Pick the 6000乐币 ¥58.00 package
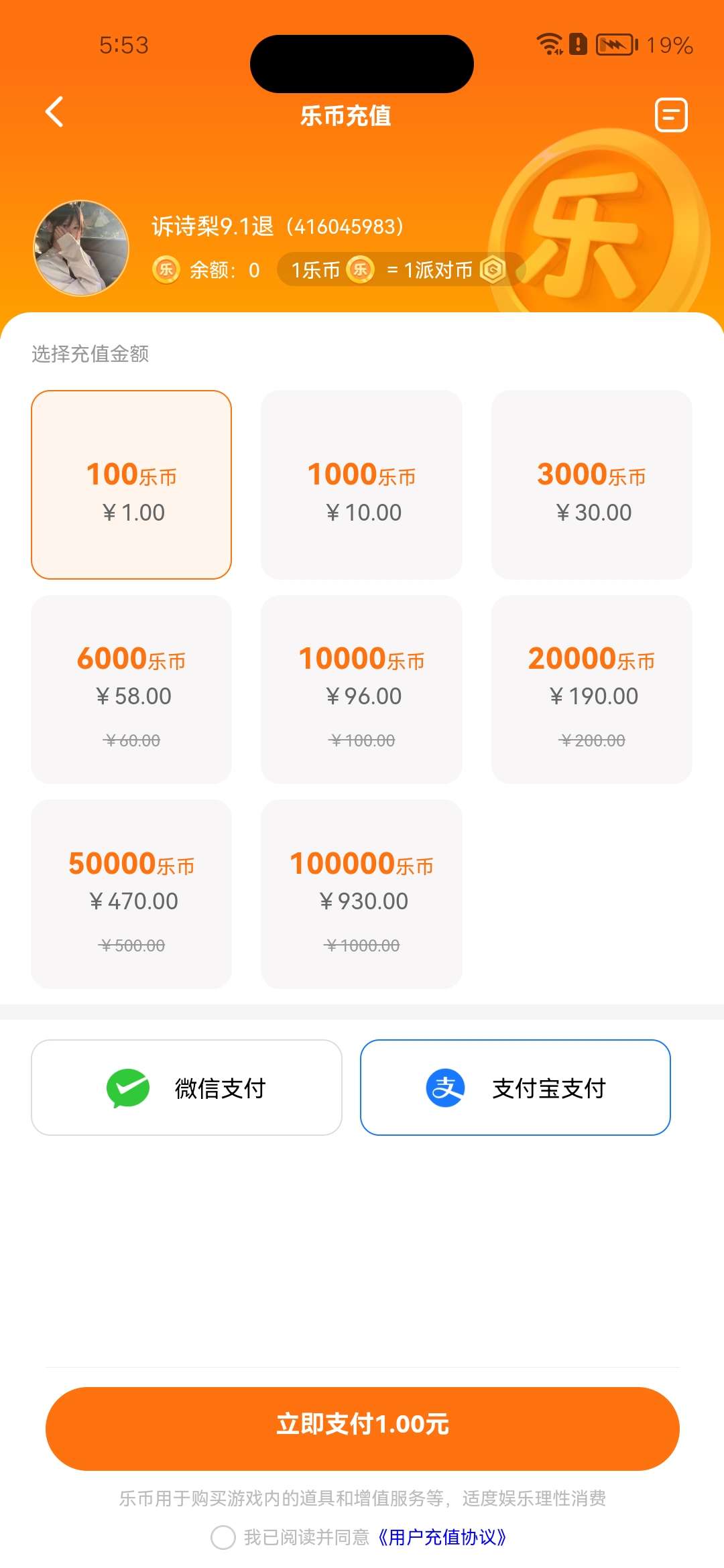This screenshot has height=1568, width=724. (x=131, y=690)
